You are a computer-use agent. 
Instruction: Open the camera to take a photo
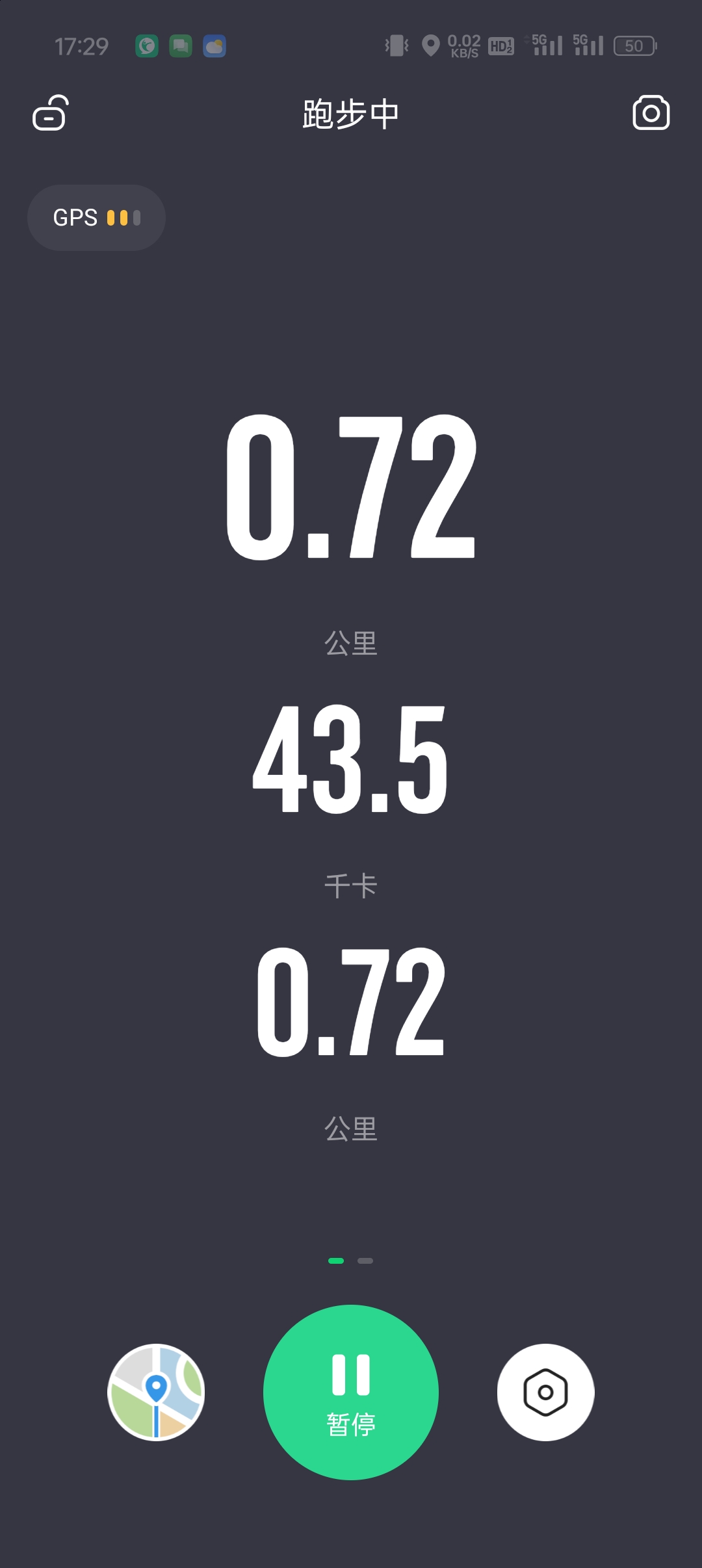[x=651, y=113]
